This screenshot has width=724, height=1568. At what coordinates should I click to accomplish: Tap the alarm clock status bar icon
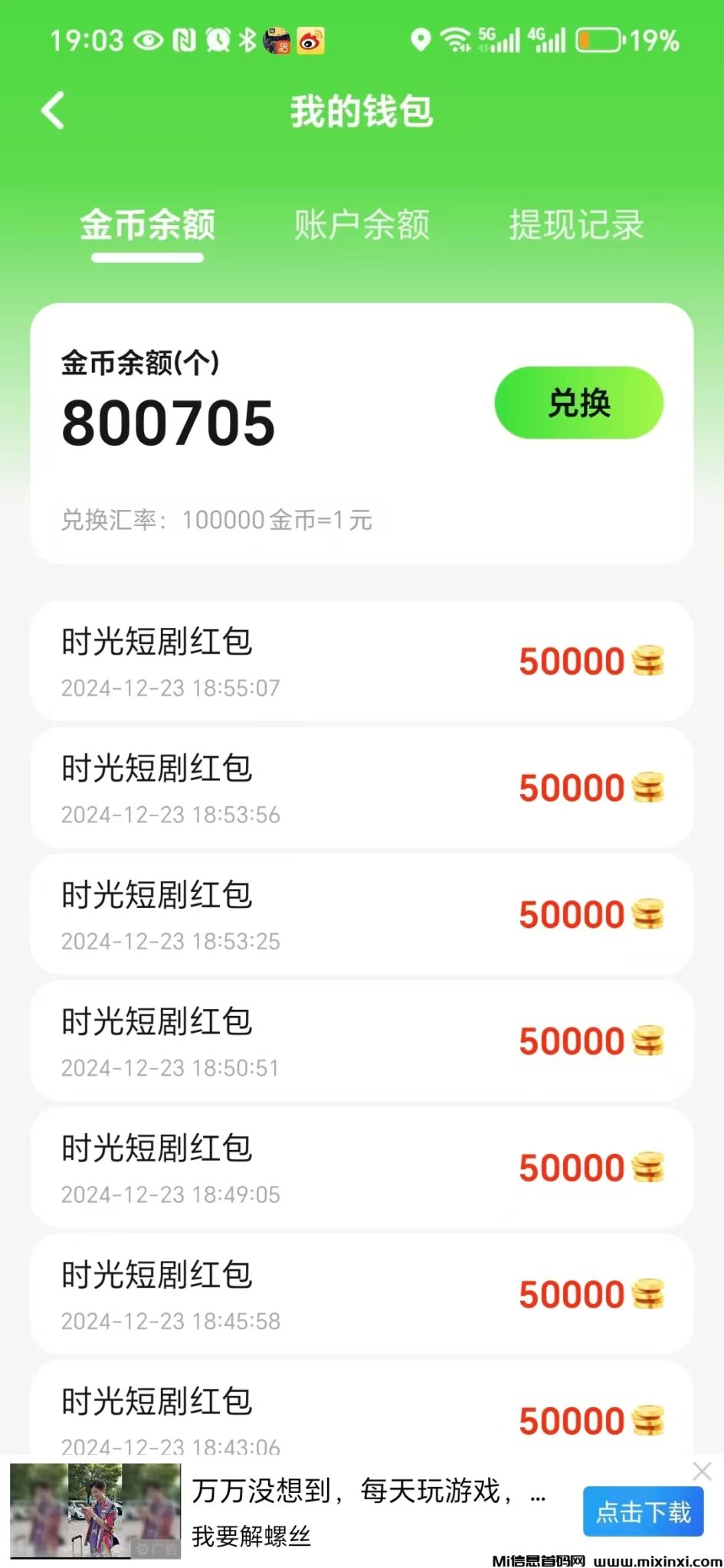(x=218, y=41)
